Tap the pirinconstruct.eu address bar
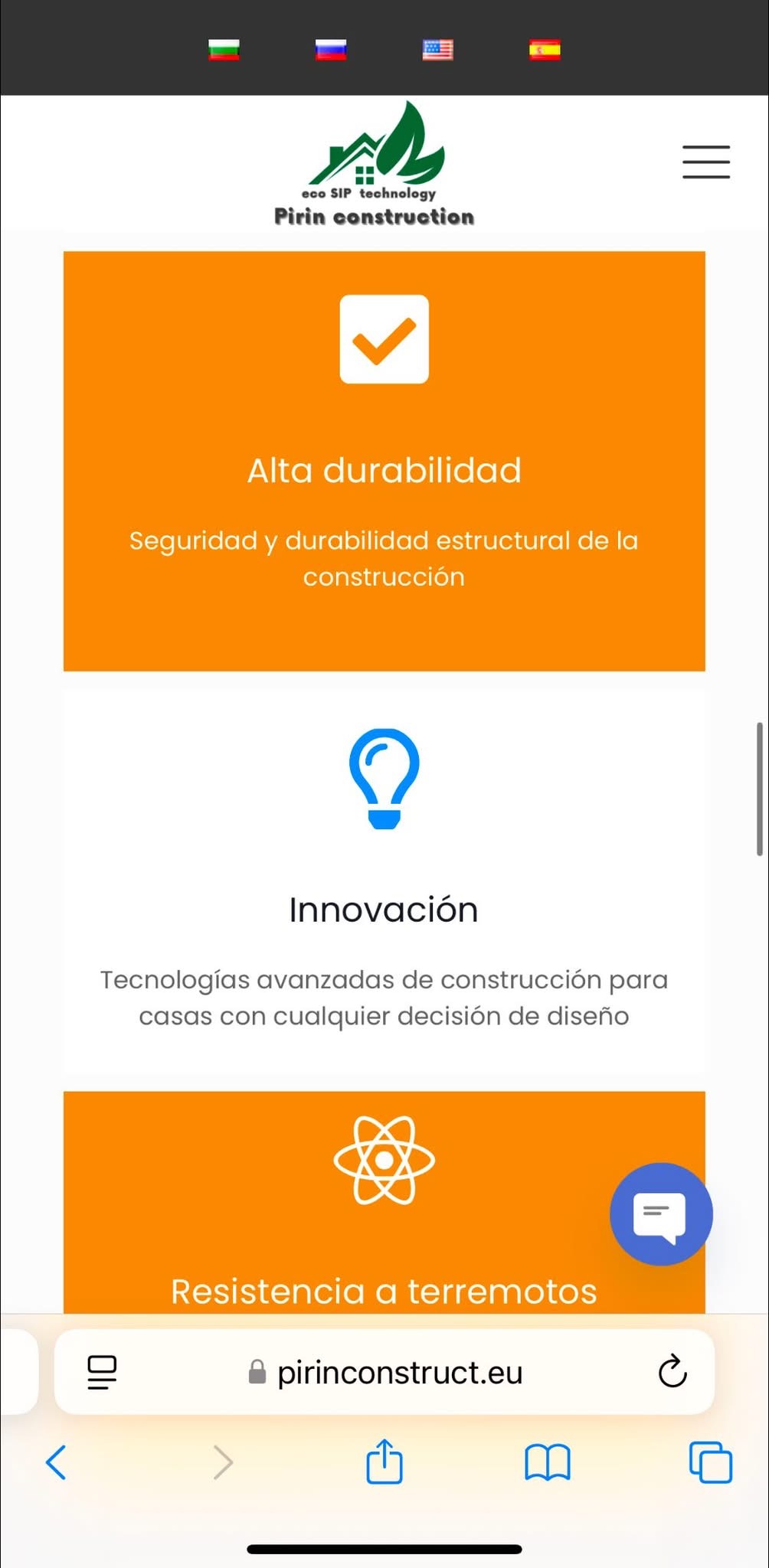Screen dimensions: 769x1568 tap(398, 1373)
